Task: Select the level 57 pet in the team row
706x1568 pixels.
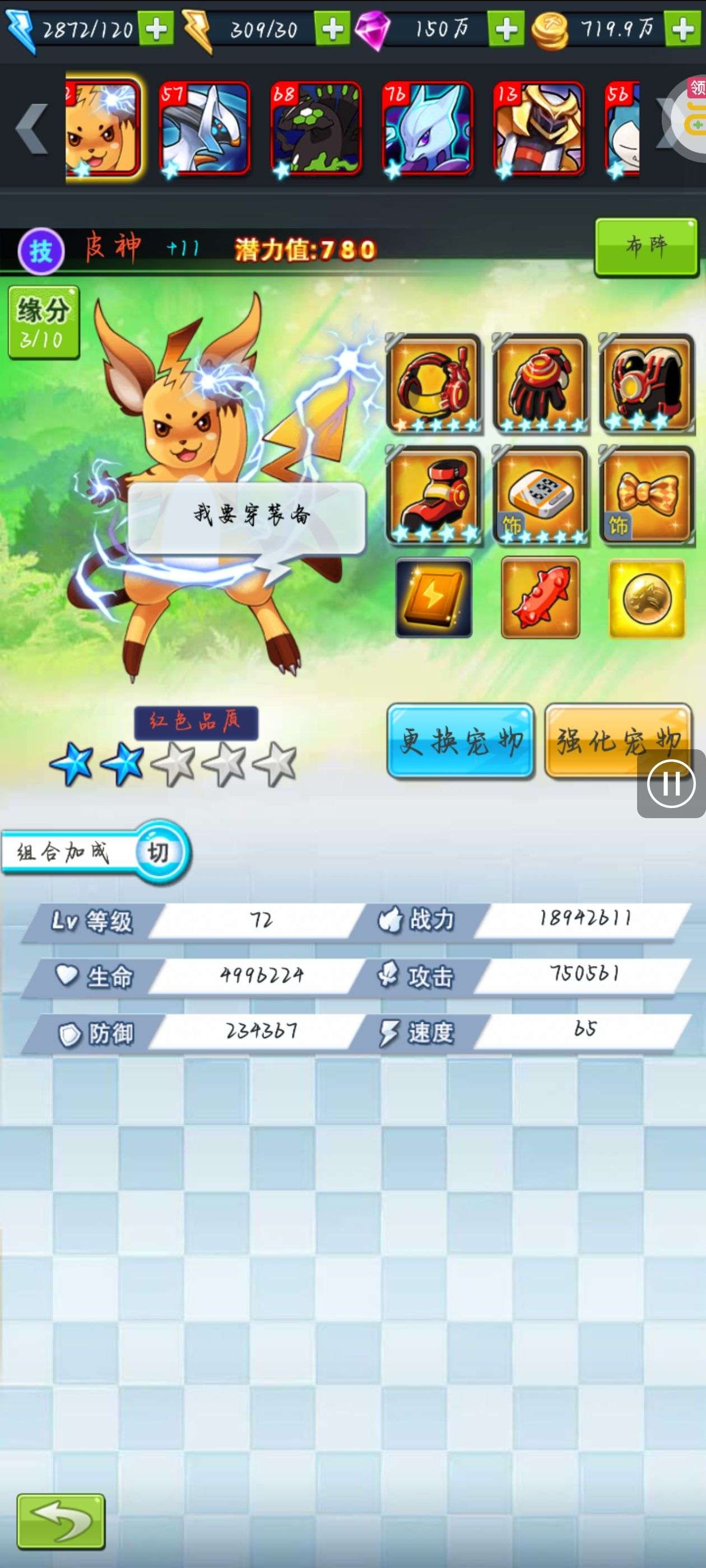Action: pyautogui.click(x=204, y=129)
